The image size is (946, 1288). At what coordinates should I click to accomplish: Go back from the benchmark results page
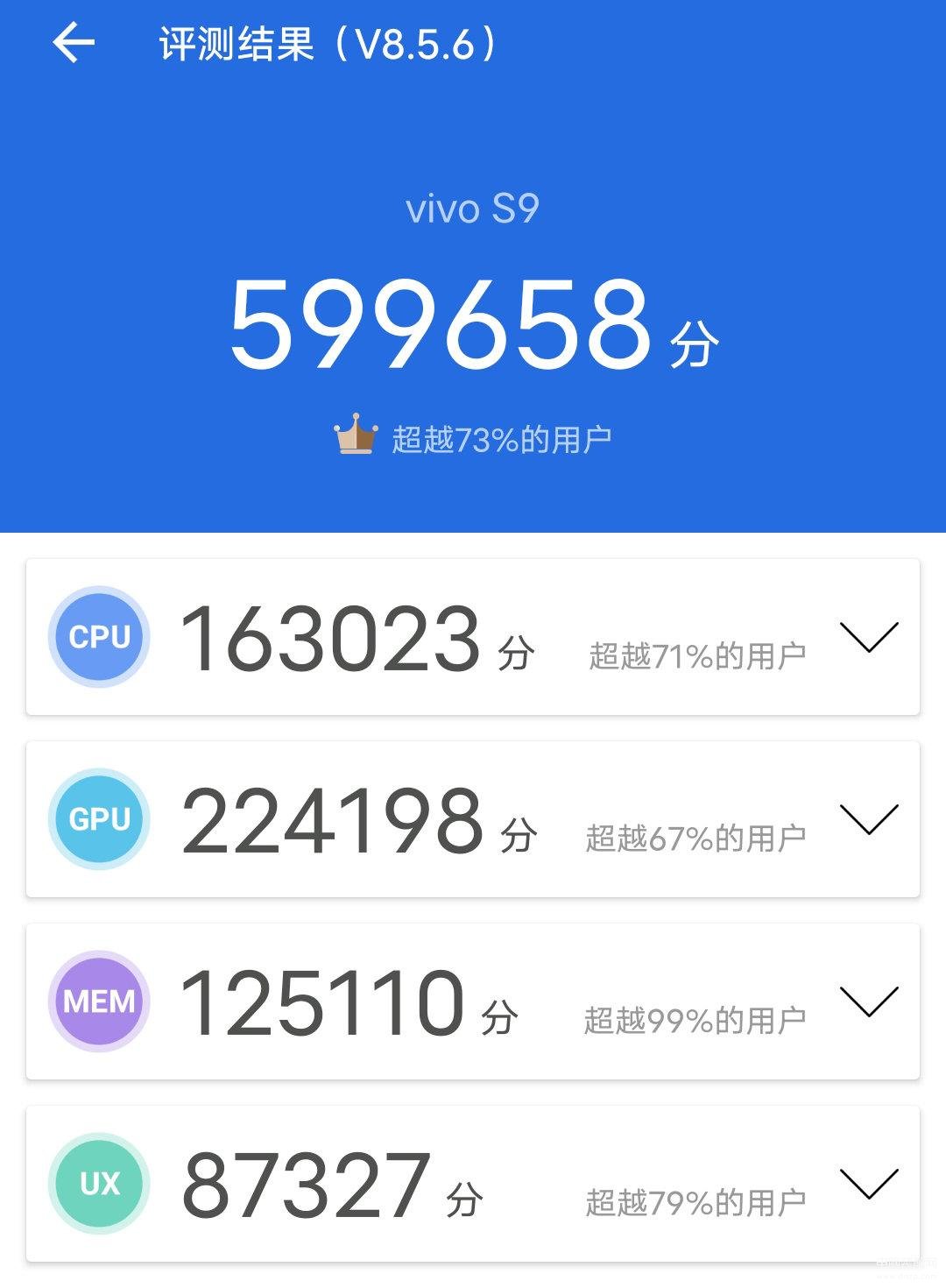tap(74, 43)
